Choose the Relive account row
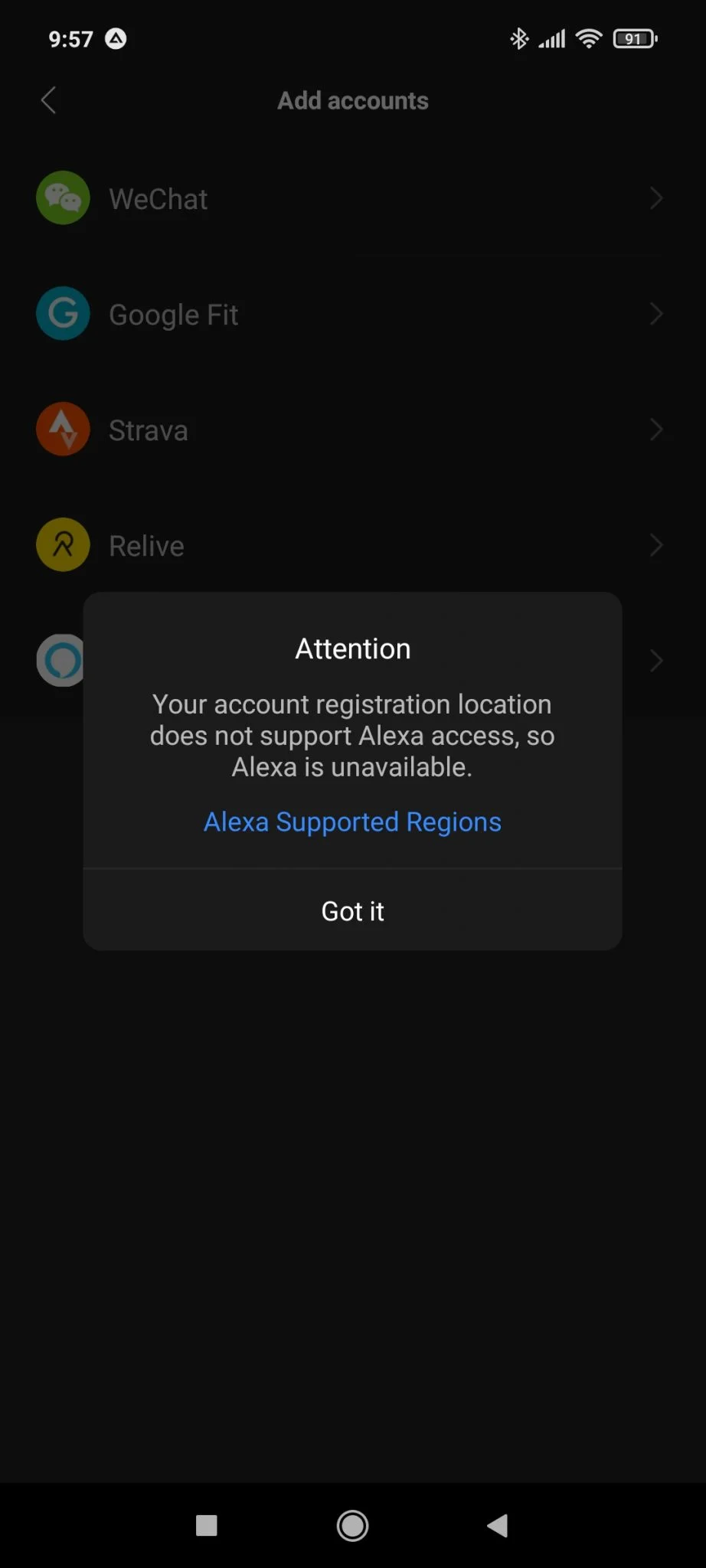The image size is (706, 1568). [x=352, y=546]
